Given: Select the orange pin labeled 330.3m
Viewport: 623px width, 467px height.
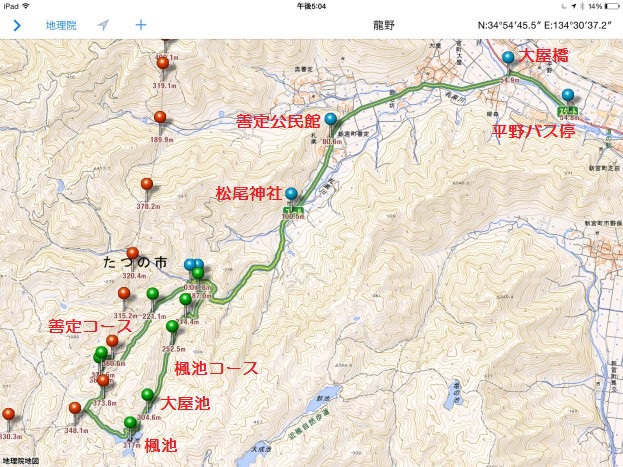Looking at the screenshot, I should (x=8, y=414).
